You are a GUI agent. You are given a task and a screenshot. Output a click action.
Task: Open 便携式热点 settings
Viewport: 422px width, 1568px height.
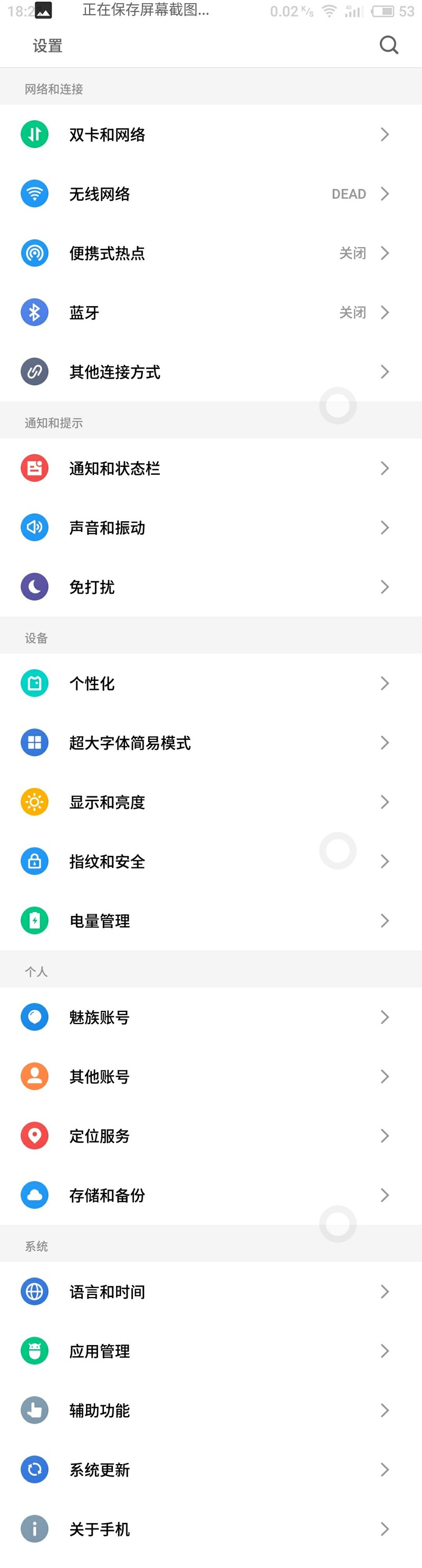(107, 253)
